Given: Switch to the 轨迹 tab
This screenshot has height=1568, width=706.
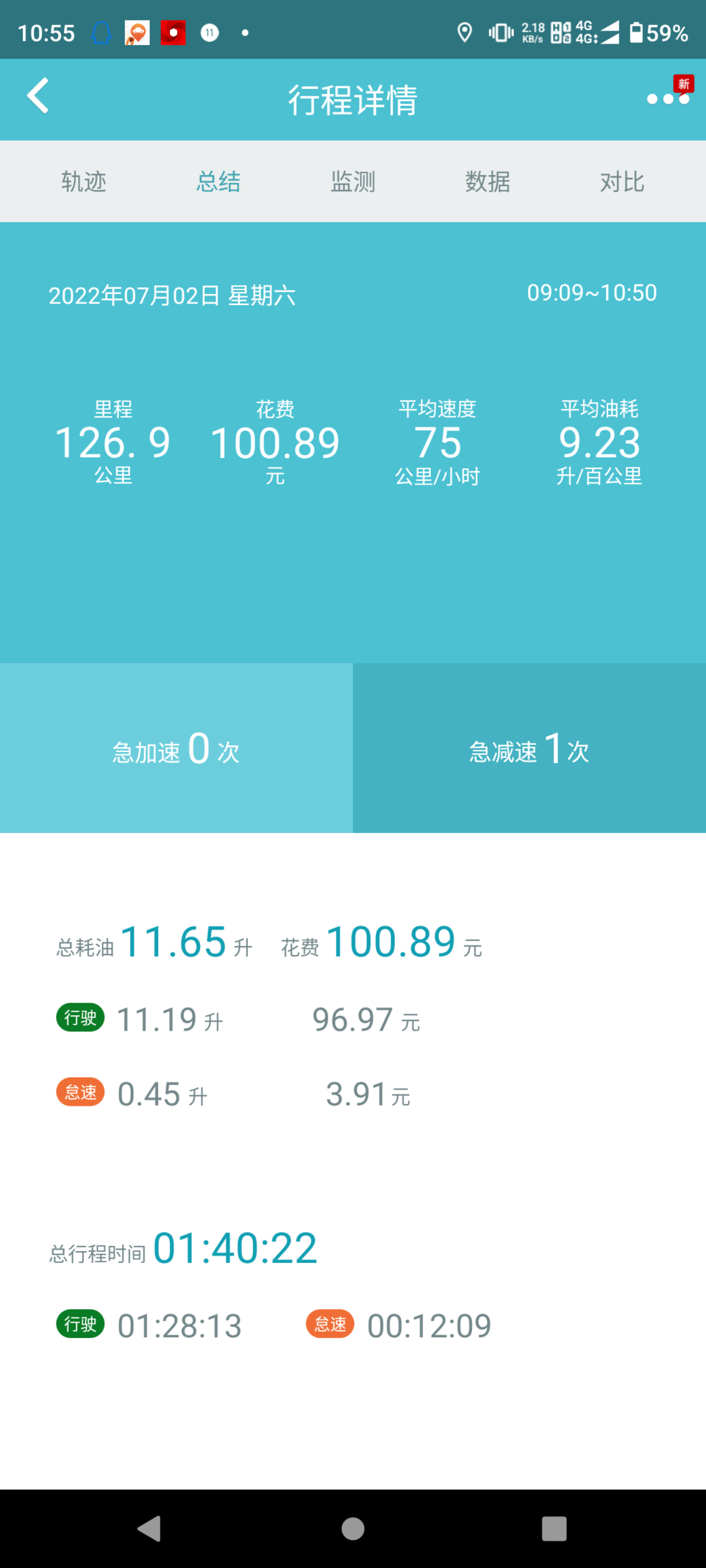Looking at the screenshot, I should pos(84,182).
